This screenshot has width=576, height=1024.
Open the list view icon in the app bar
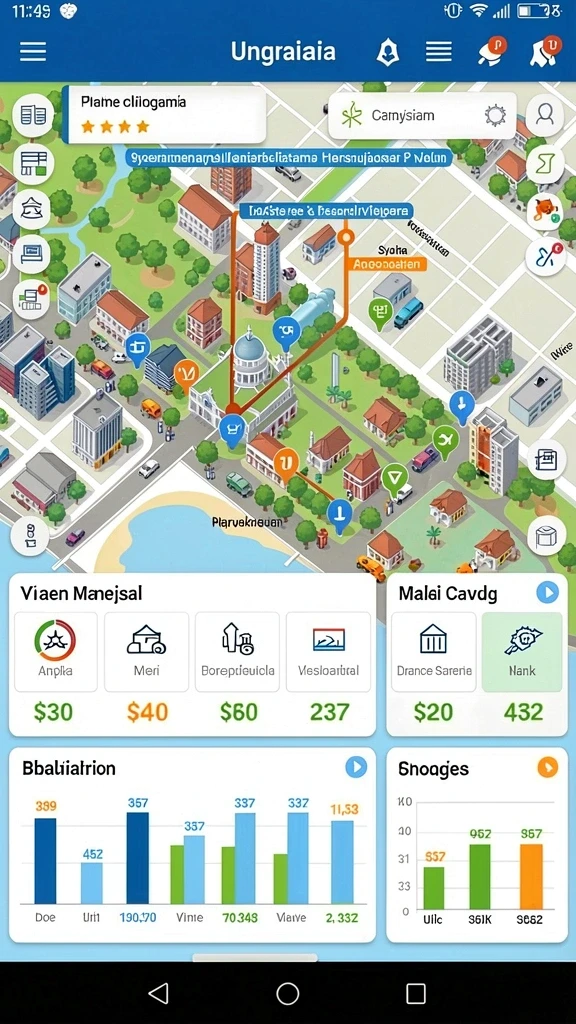tap(439, 52)
